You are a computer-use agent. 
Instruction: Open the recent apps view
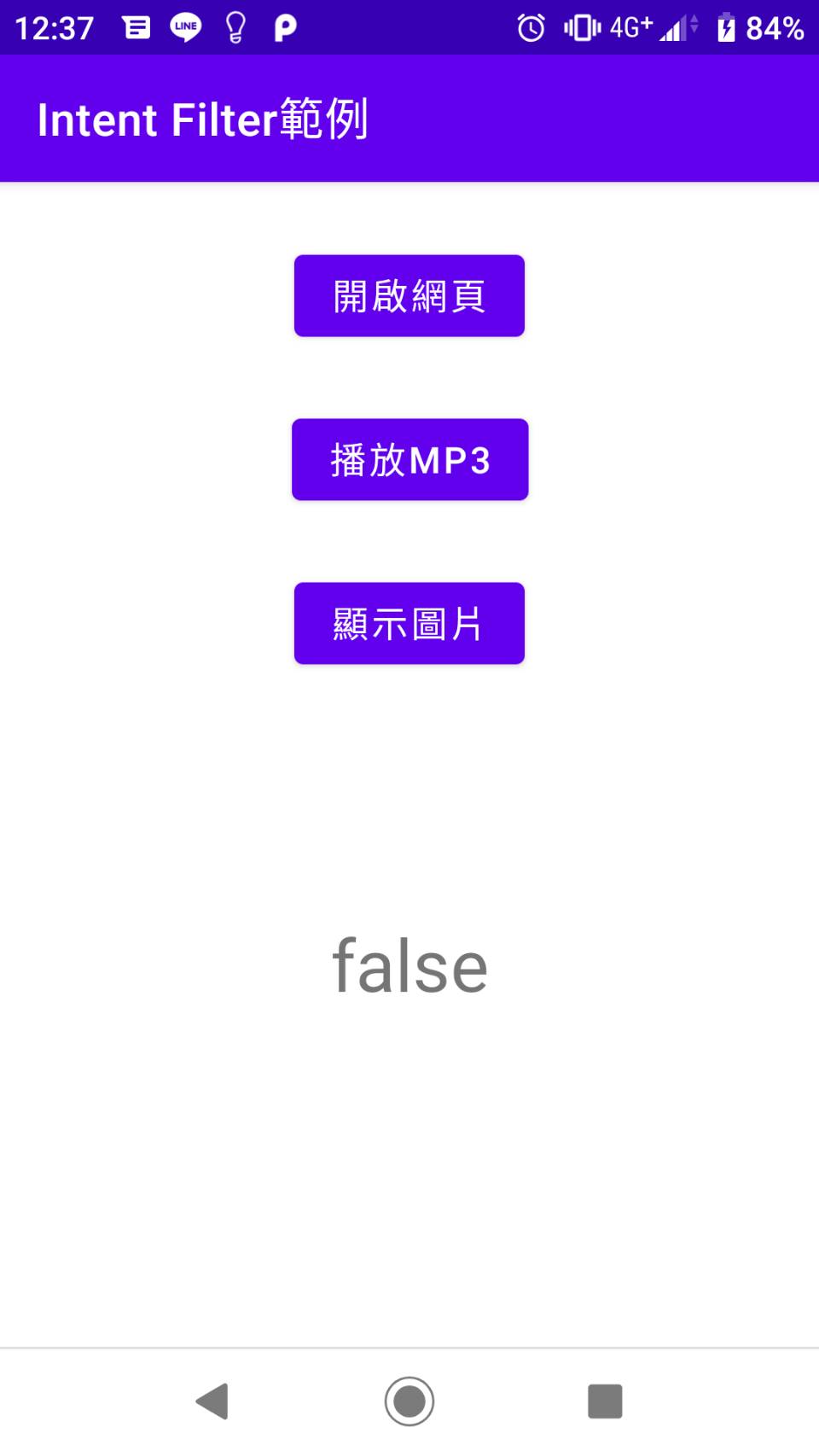click(x=605, y=1401)
